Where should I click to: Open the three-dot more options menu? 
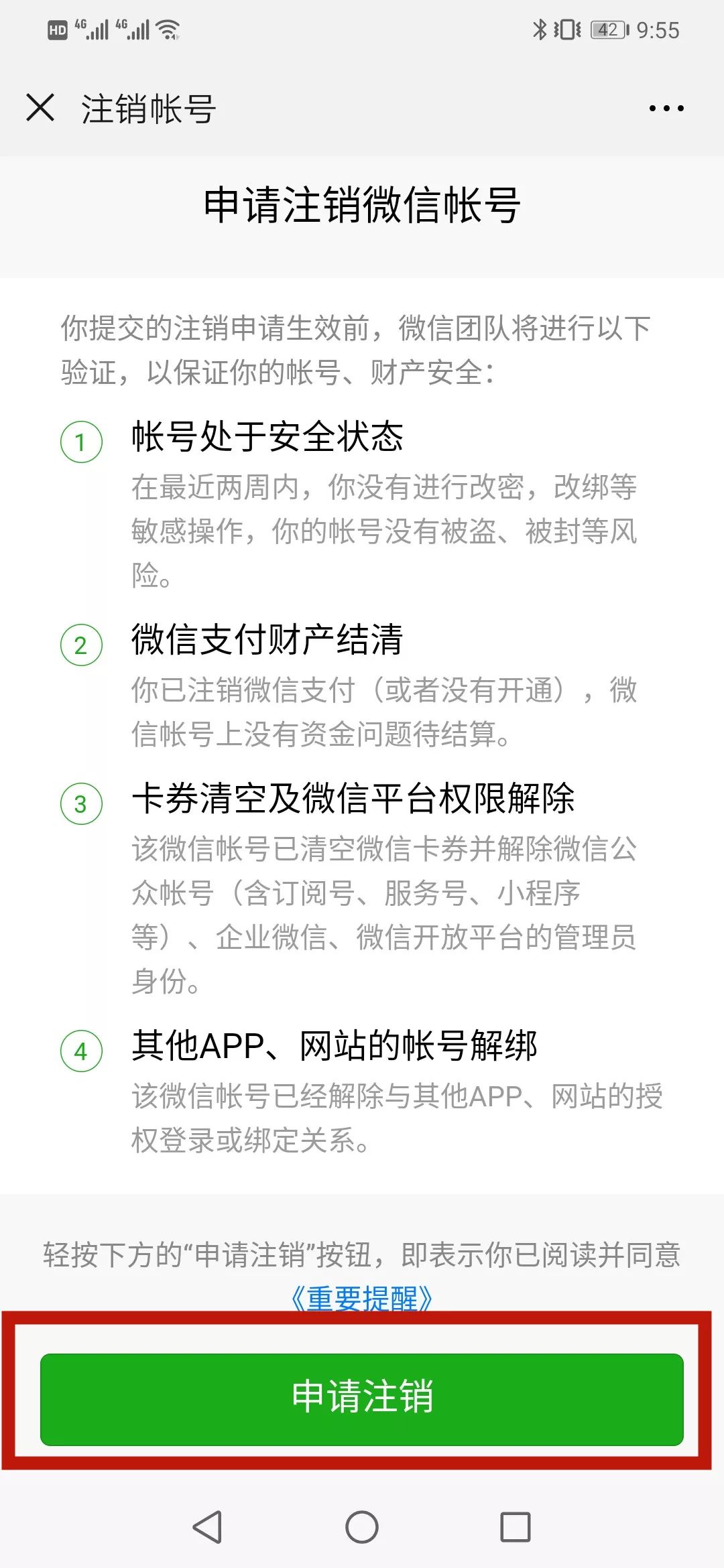tap(666, 107)
